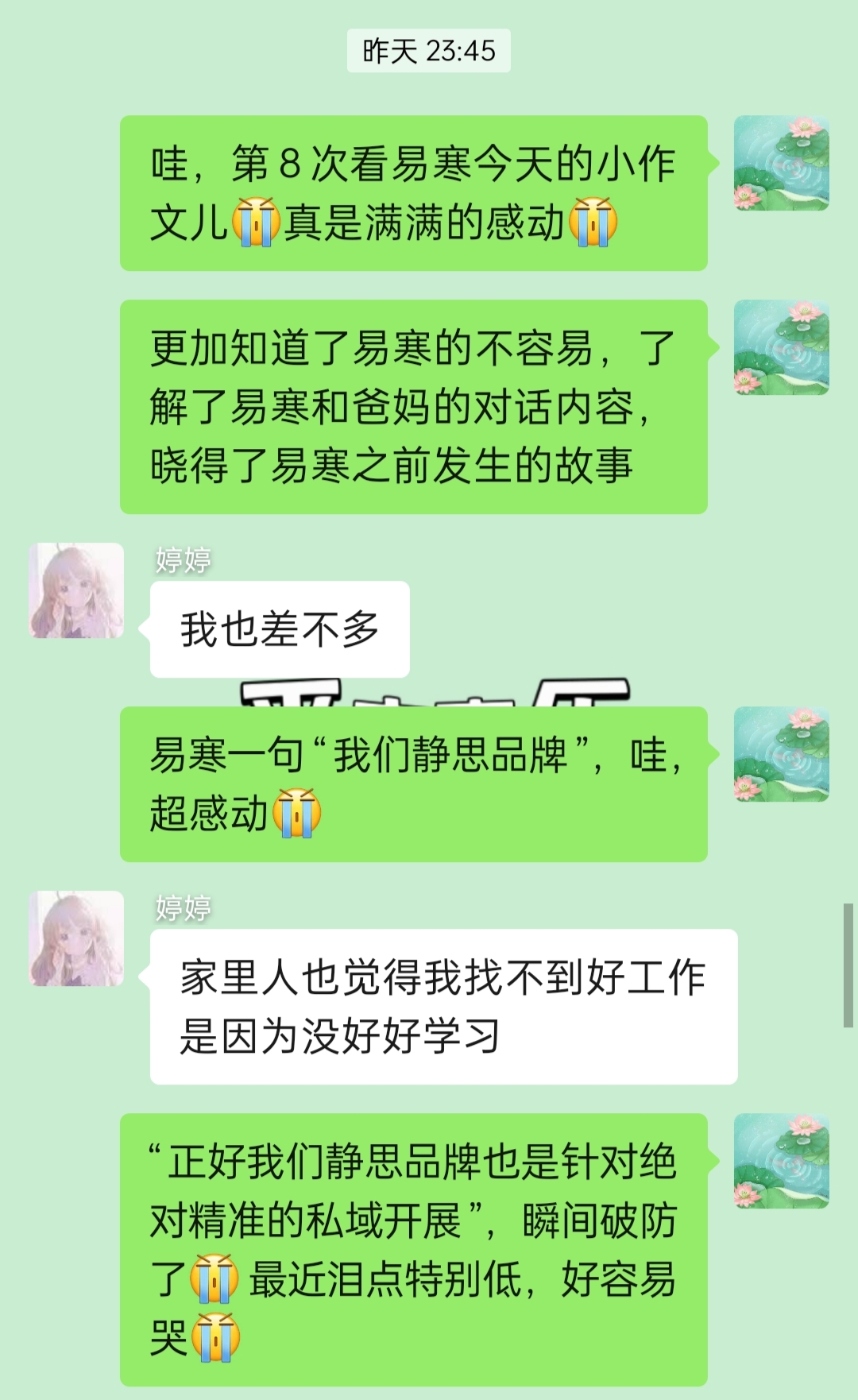
Task: Tap lotus avatar beside "更加知道了易寒" message
Action: pos(781,347)
